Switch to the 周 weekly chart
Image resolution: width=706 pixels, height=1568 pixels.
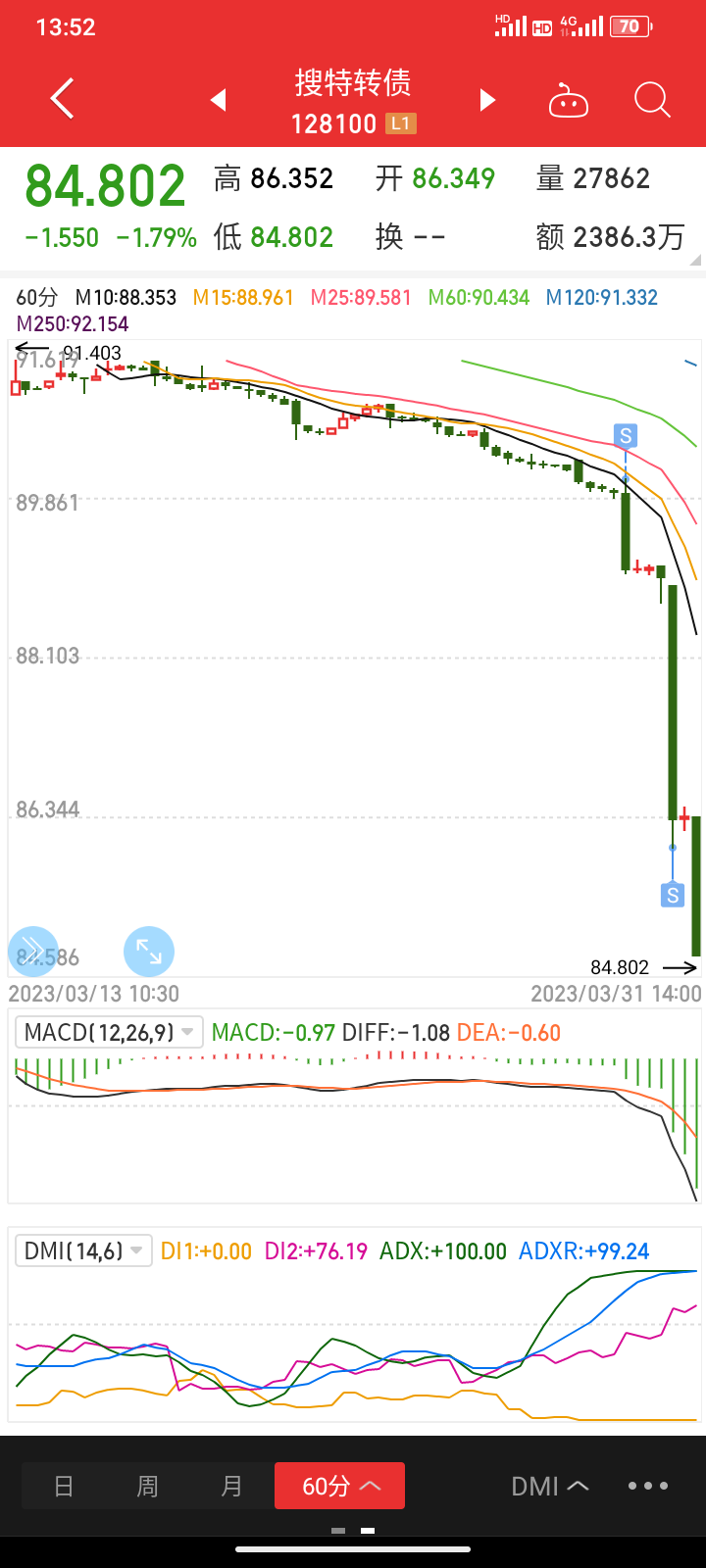click(147, 1487)
